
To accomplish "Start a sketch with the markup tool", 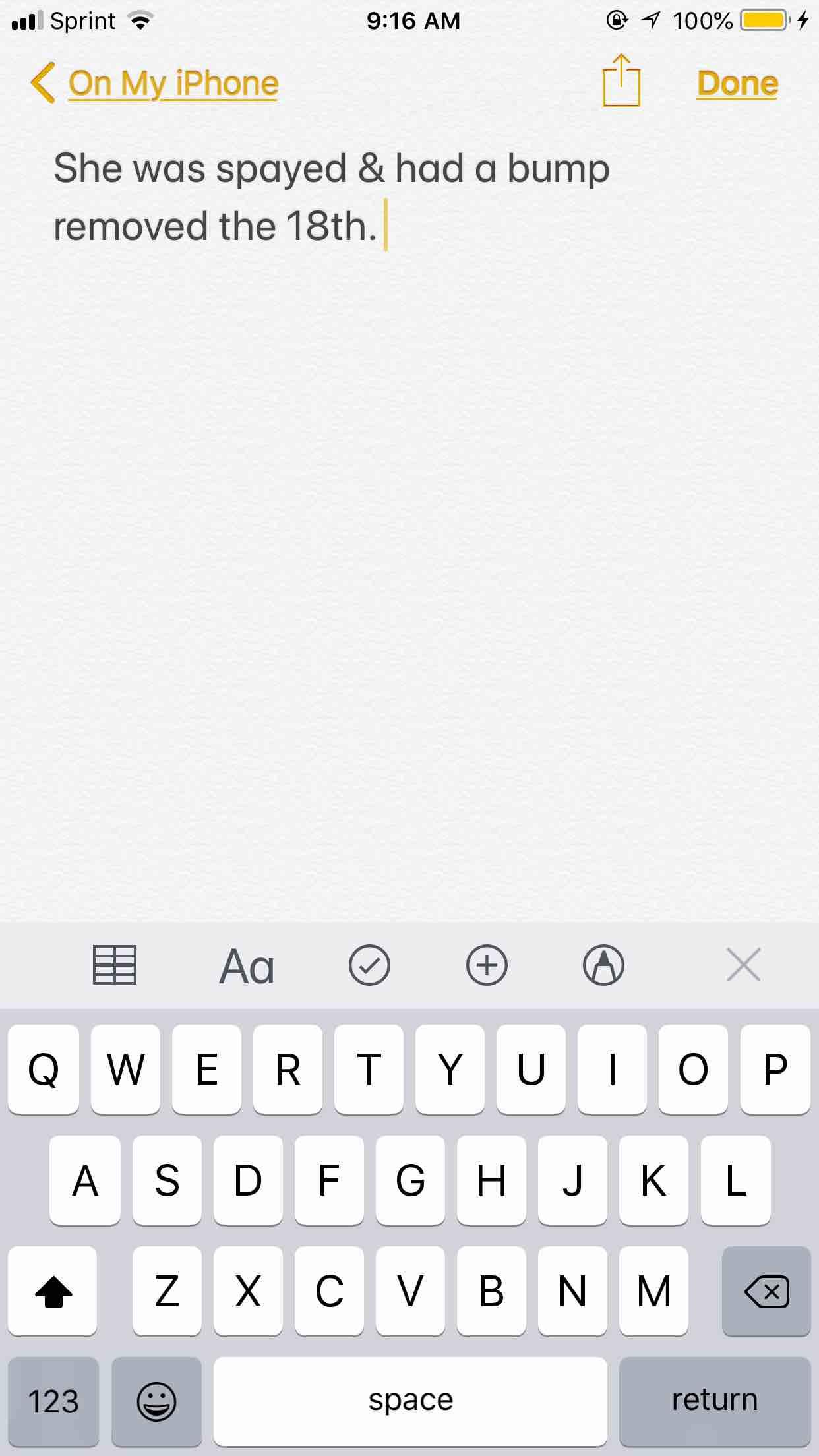I will click(x=603, y=965).
